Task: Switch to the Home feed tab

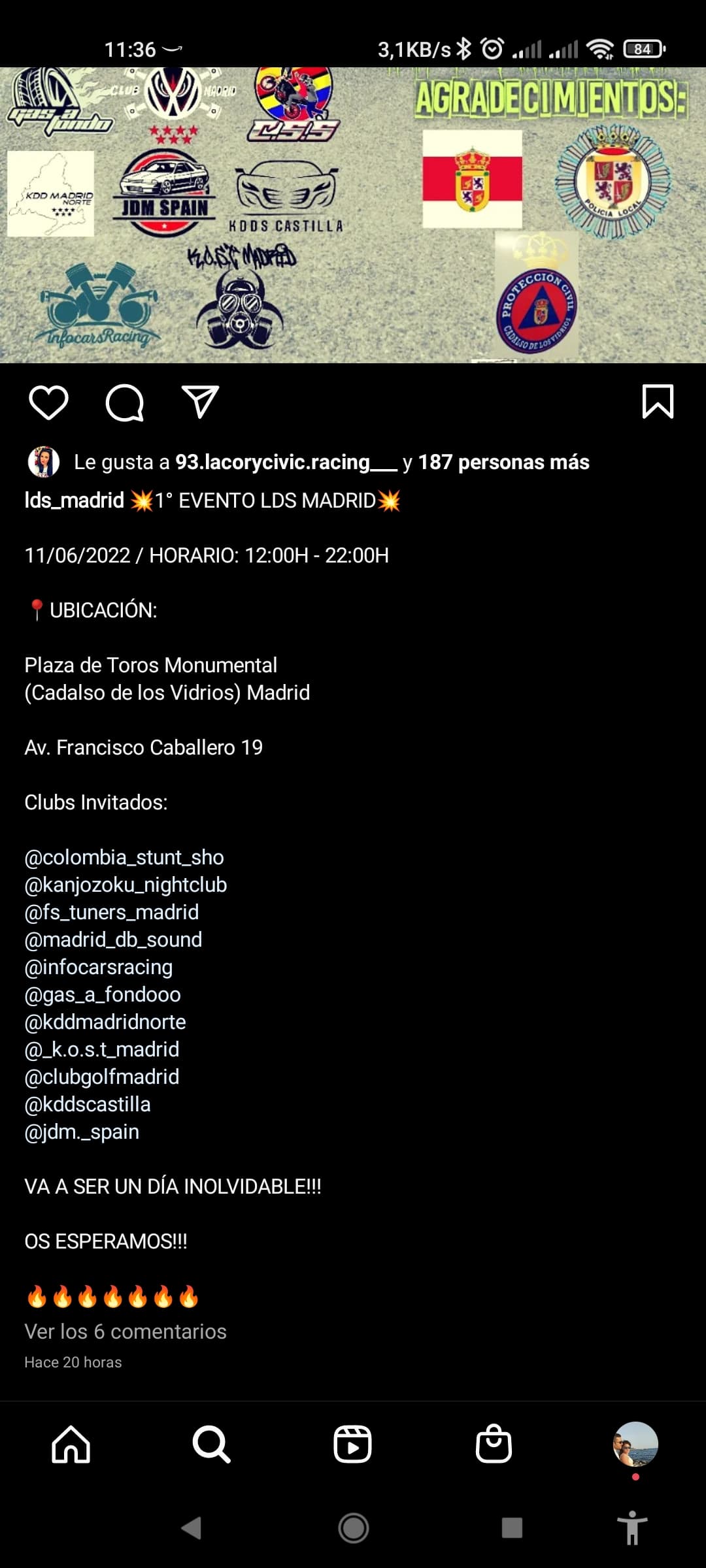Action: click(71, 1444)
